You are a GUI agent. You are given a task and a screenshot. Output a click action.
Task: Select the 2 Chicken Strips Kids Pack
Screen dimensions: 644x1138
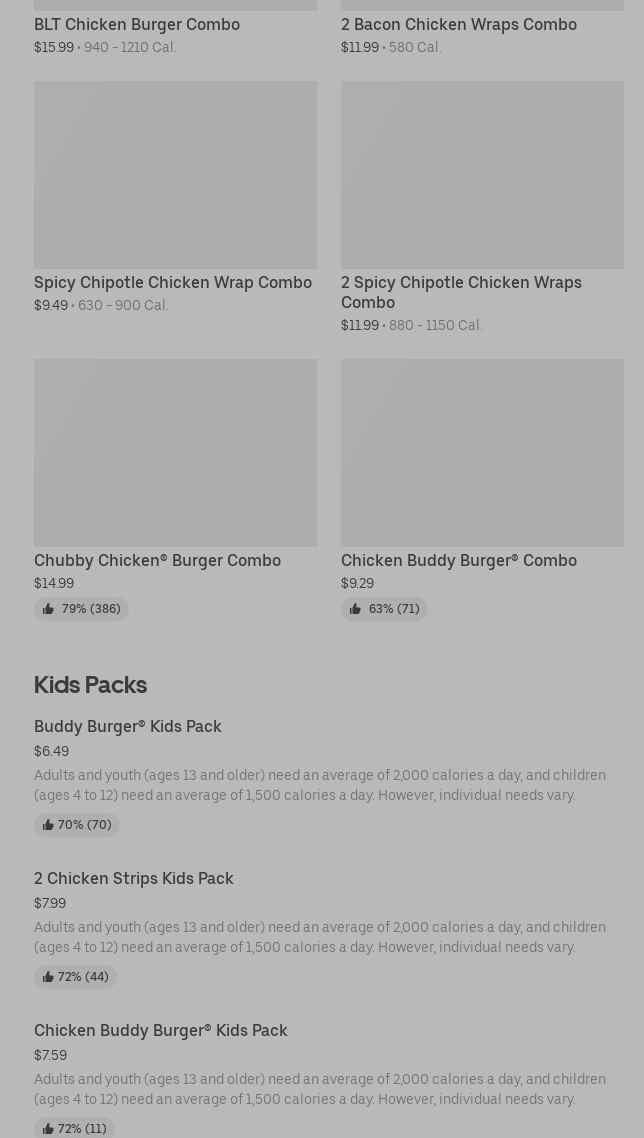point(134,878)
